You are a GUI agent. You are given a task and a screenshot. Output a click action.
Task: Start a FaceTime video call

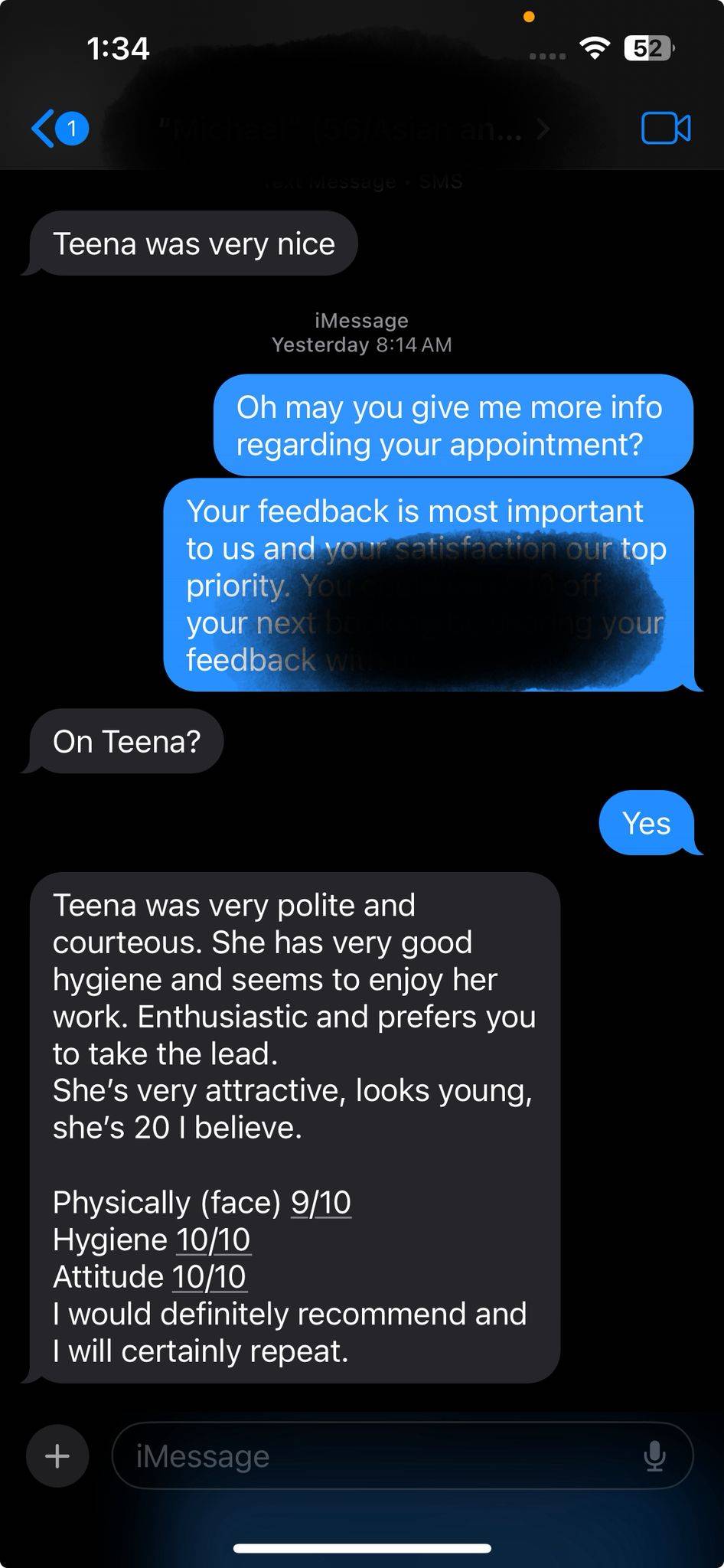[x=665, y=129]
